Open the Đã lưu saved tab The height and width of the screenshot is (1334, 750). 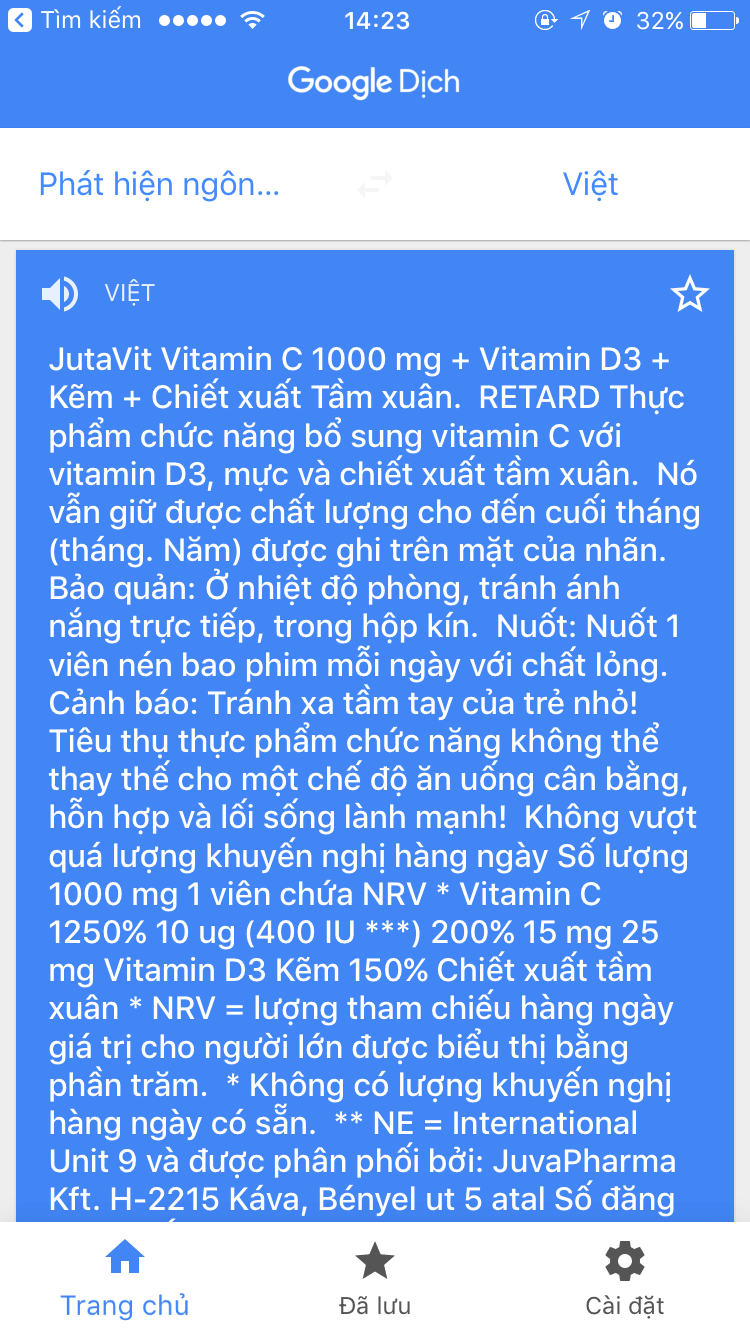pyautogui.click(x=375, y=1278)
